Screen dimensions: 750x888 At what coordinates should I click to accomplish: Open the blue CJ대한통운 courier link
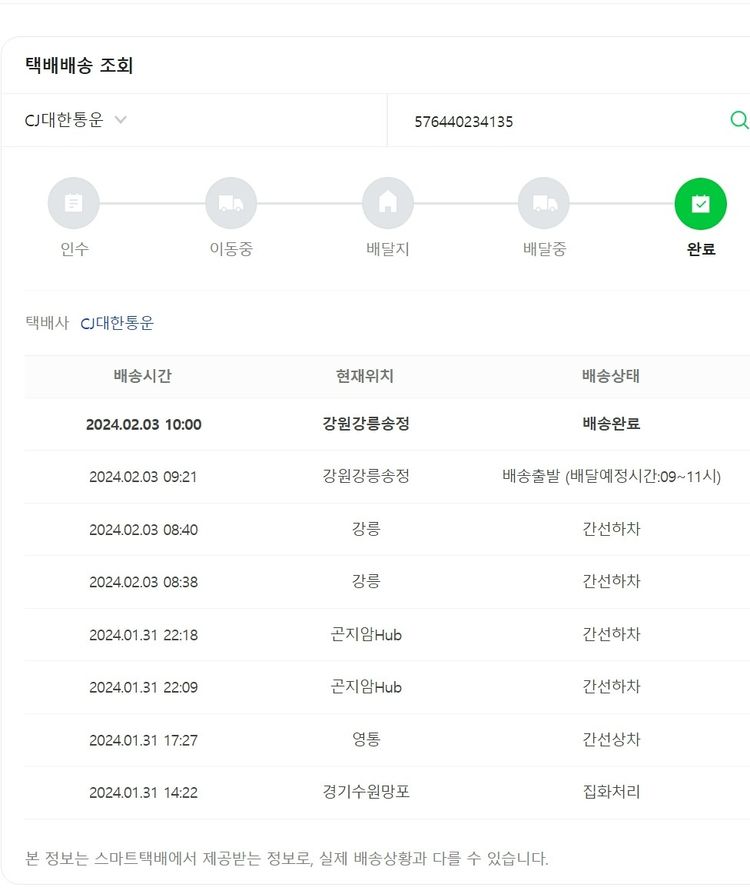(x=117, y=323)
